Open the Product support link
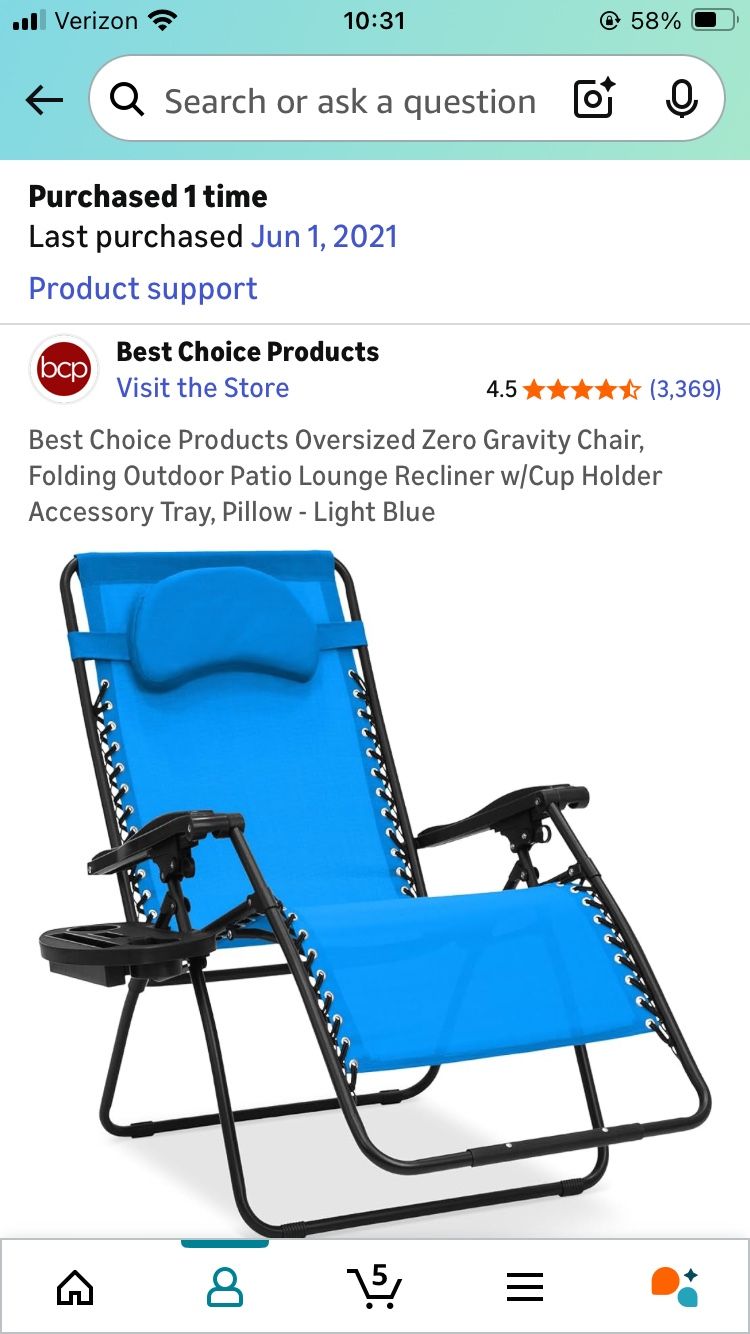Viewport: 750px width, 1334px height. [x=143, y=289]
